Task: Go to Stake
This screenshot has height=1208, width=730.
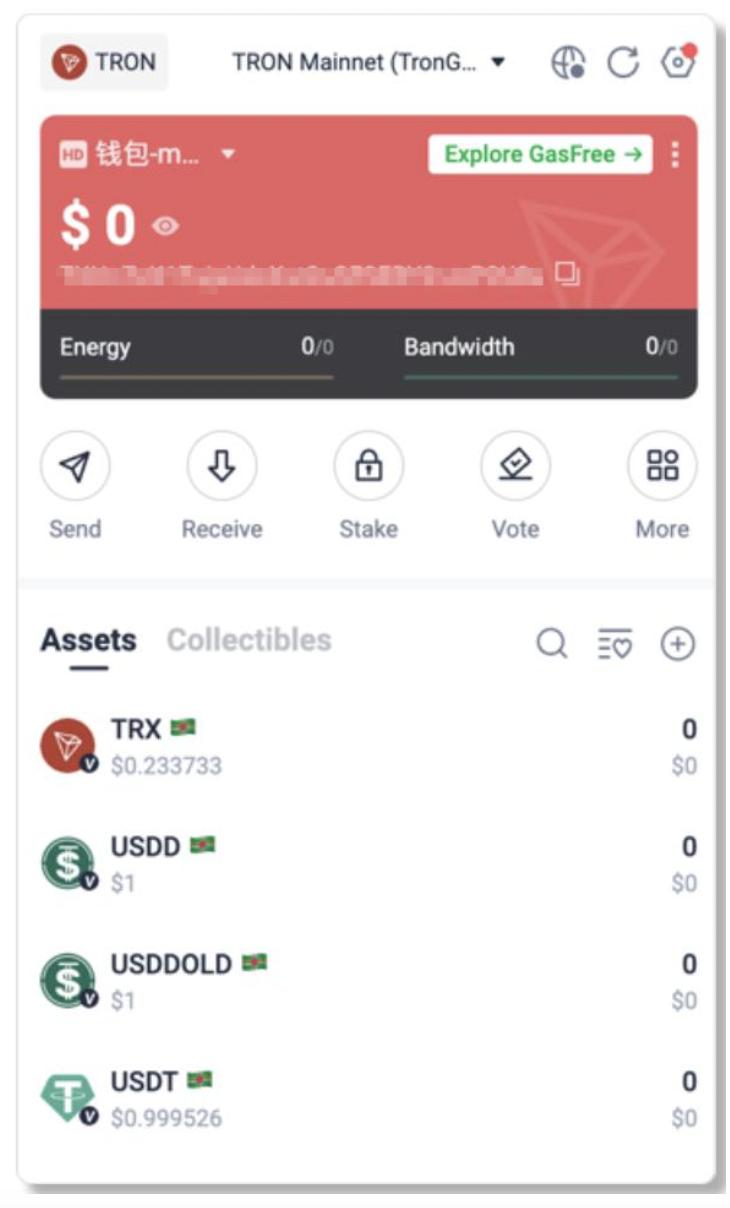Action: (368, 466)
